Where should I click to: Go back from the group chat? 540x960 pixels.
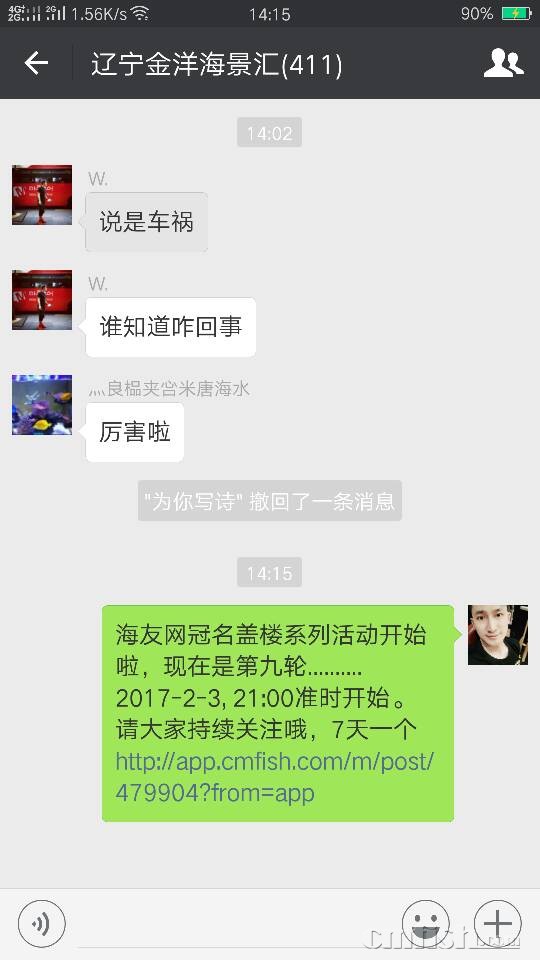pos(36,63)
